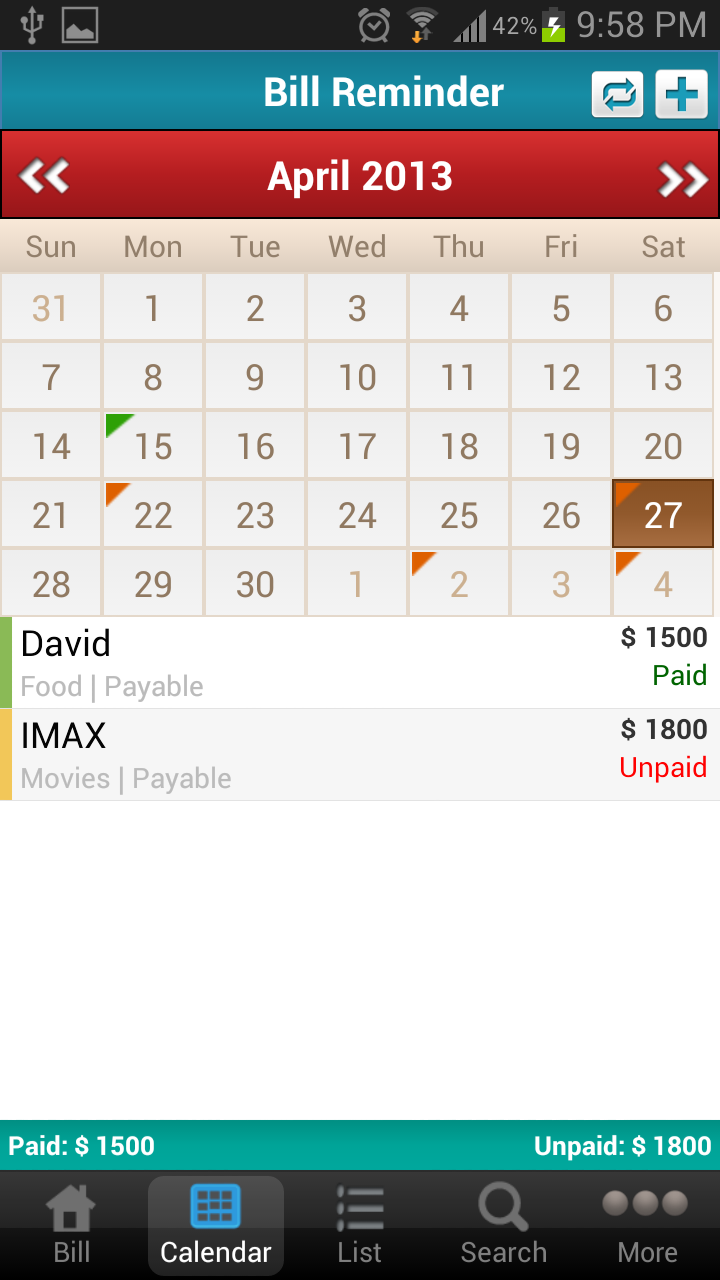
Task: Open the More options icon
Action: coord(647,1225)
